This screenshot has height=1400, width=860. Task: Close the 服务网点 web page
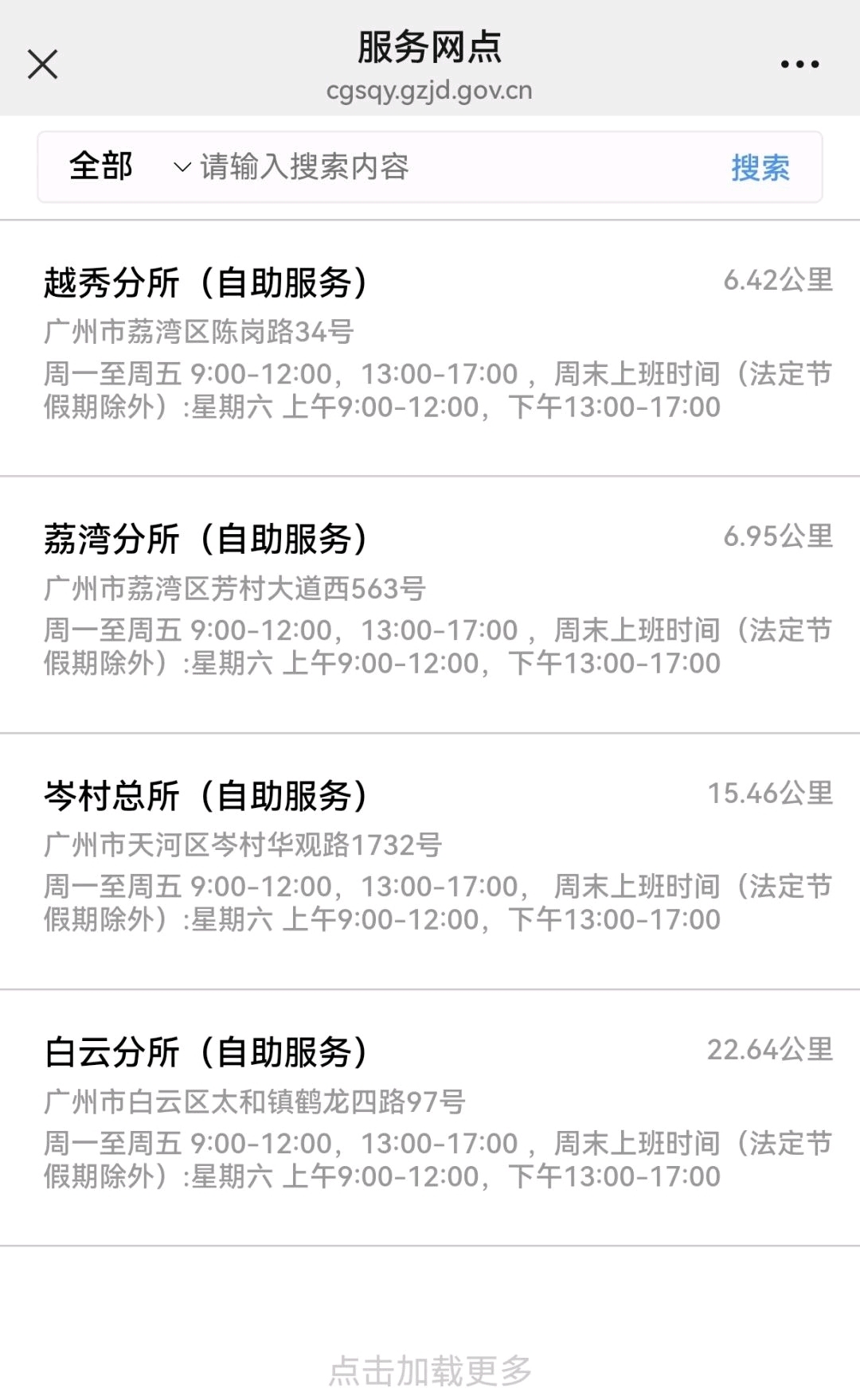[43, 64]
